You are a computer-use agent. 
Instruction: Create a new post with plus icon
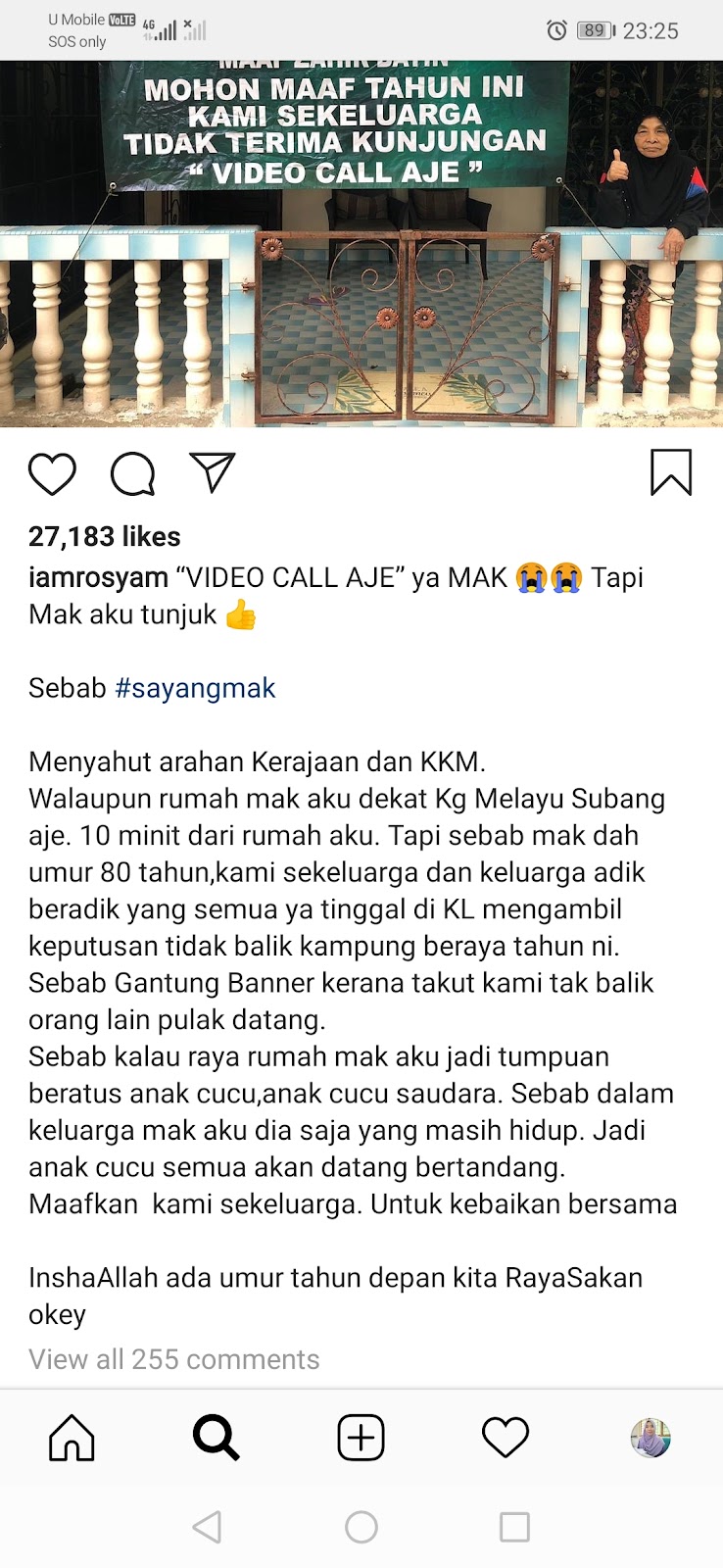click(x=361, y=1438)
